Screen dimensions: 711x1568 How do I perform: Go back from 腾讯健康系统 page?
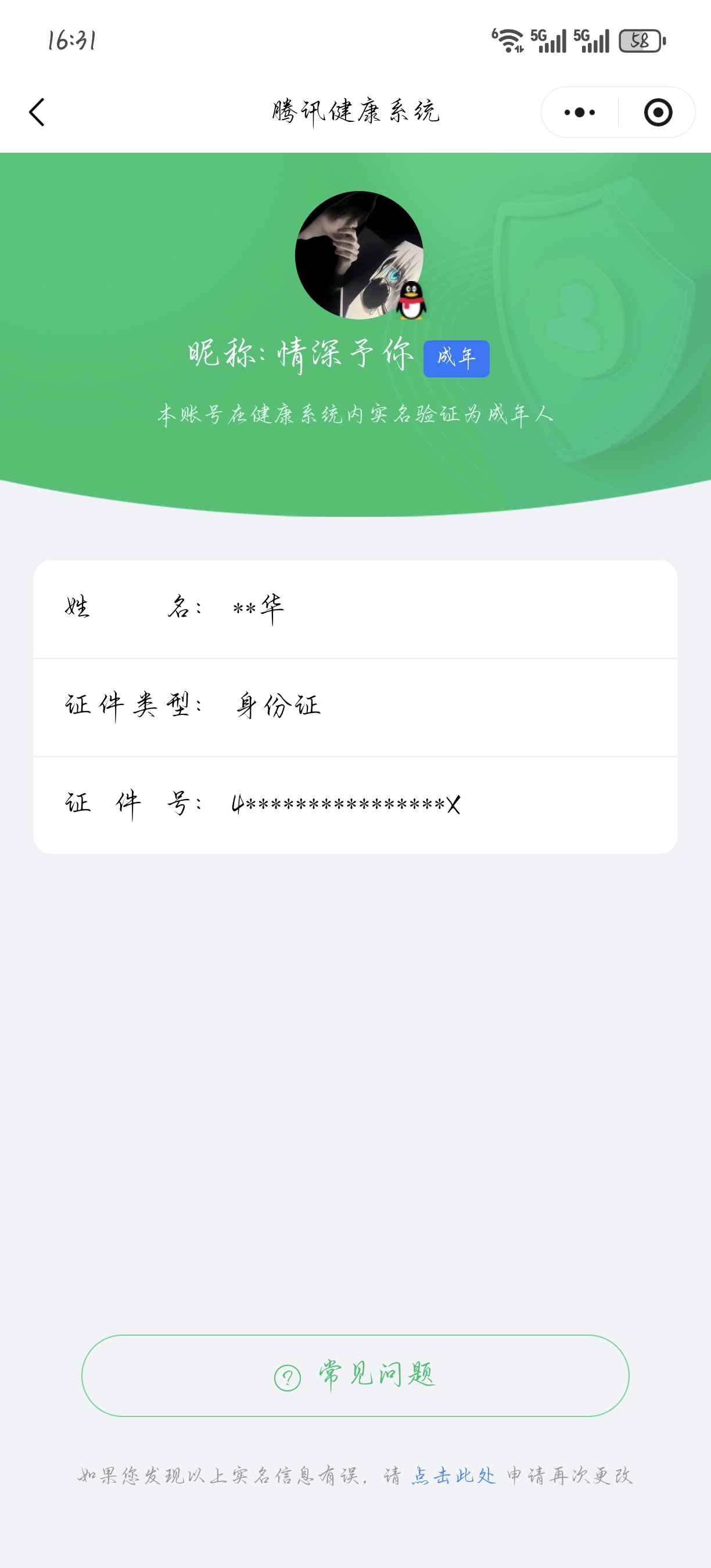click(37, 113)
